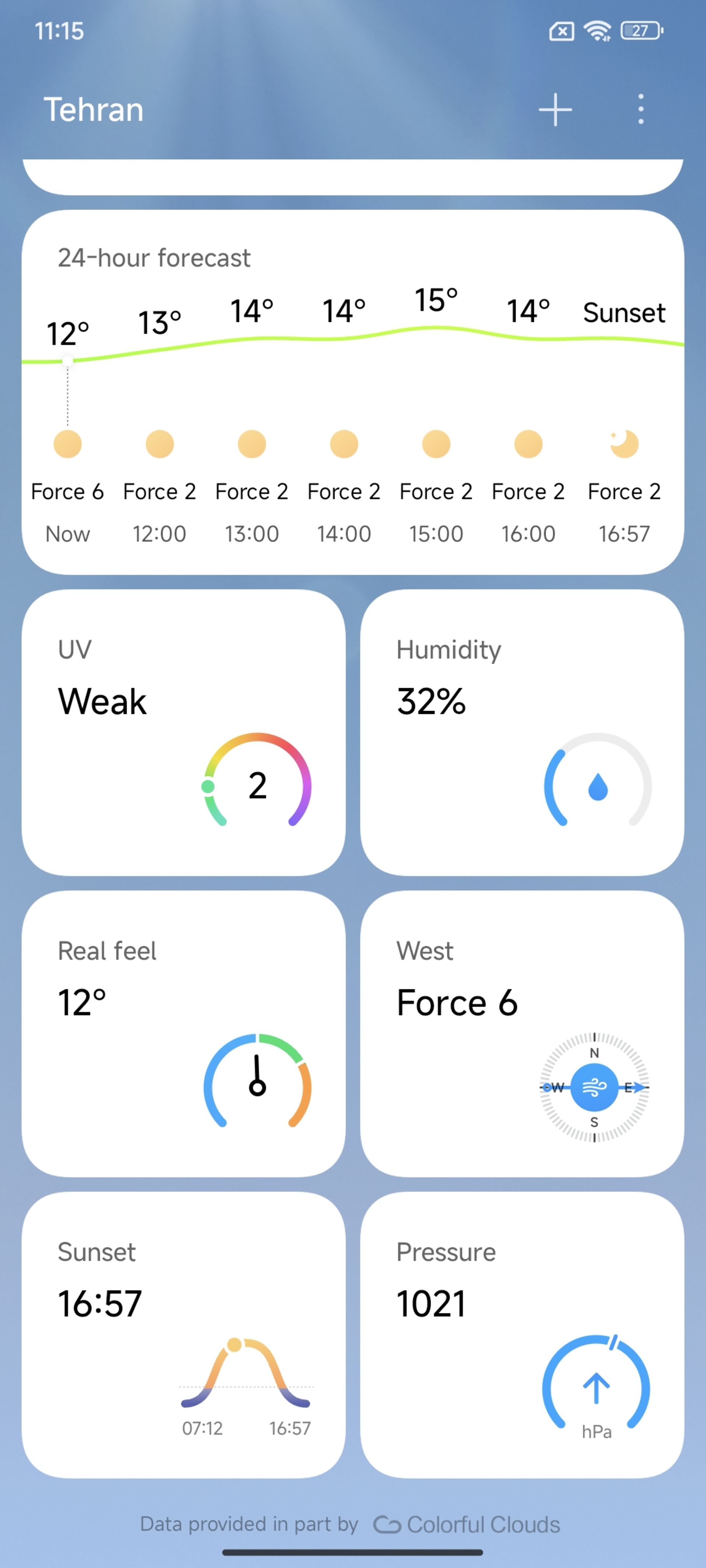
Task: Open the three-dot overflow menu
Action: point(640,110)
